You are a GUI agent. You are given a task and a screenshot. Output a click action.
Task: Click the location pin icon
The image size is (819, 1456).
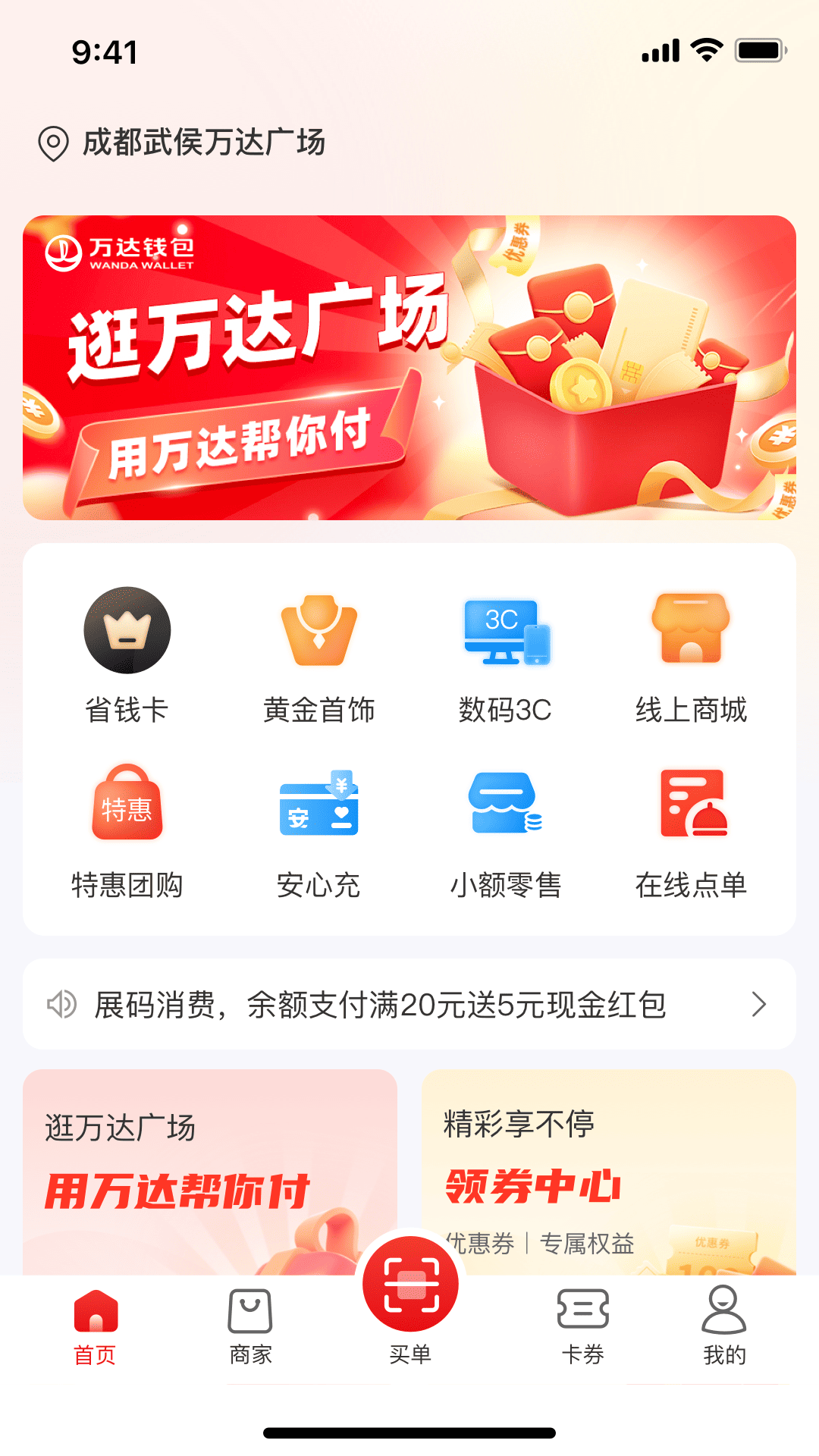point(52,142)
